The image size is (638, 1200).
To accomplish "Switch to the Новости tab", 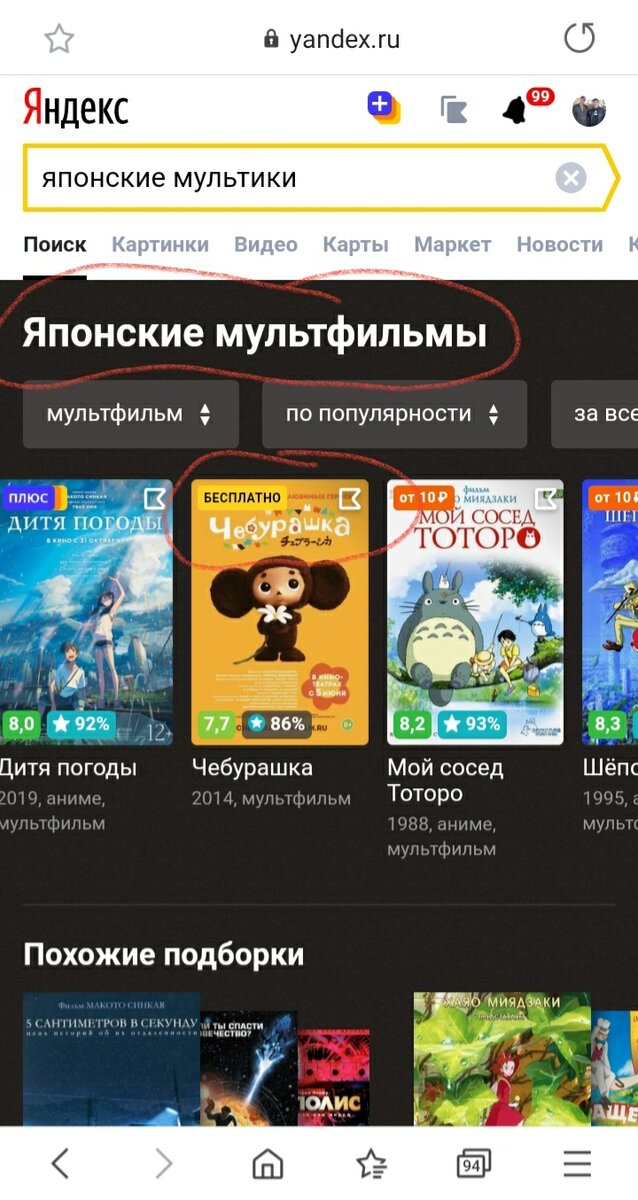I will [x=559, y=244].
